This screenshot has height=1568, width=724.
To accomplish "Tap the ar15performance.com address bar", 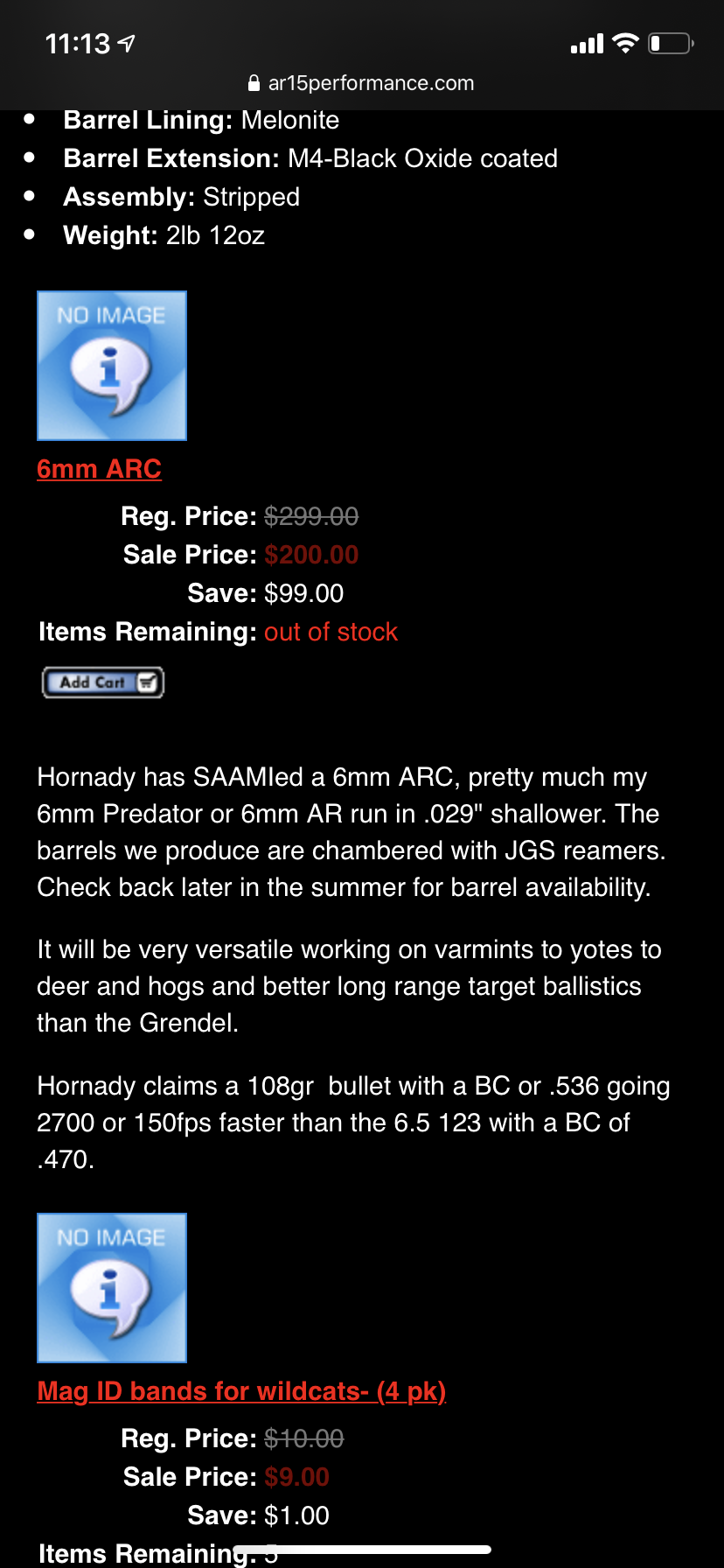I will tap(362, 83).
